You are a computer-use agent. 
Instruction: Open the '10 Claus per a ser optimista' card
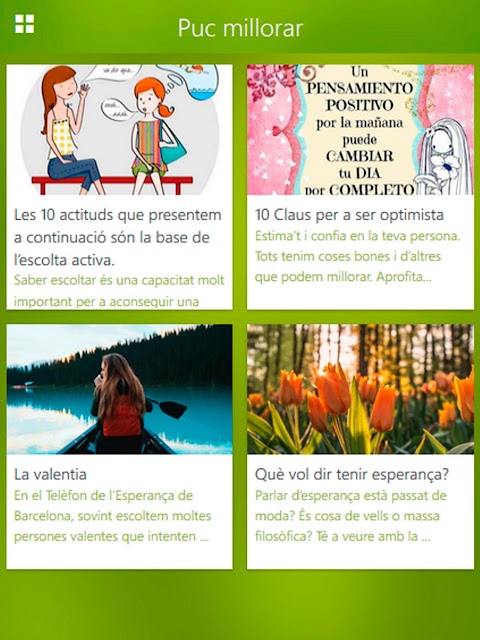click(x=360, y=187)
